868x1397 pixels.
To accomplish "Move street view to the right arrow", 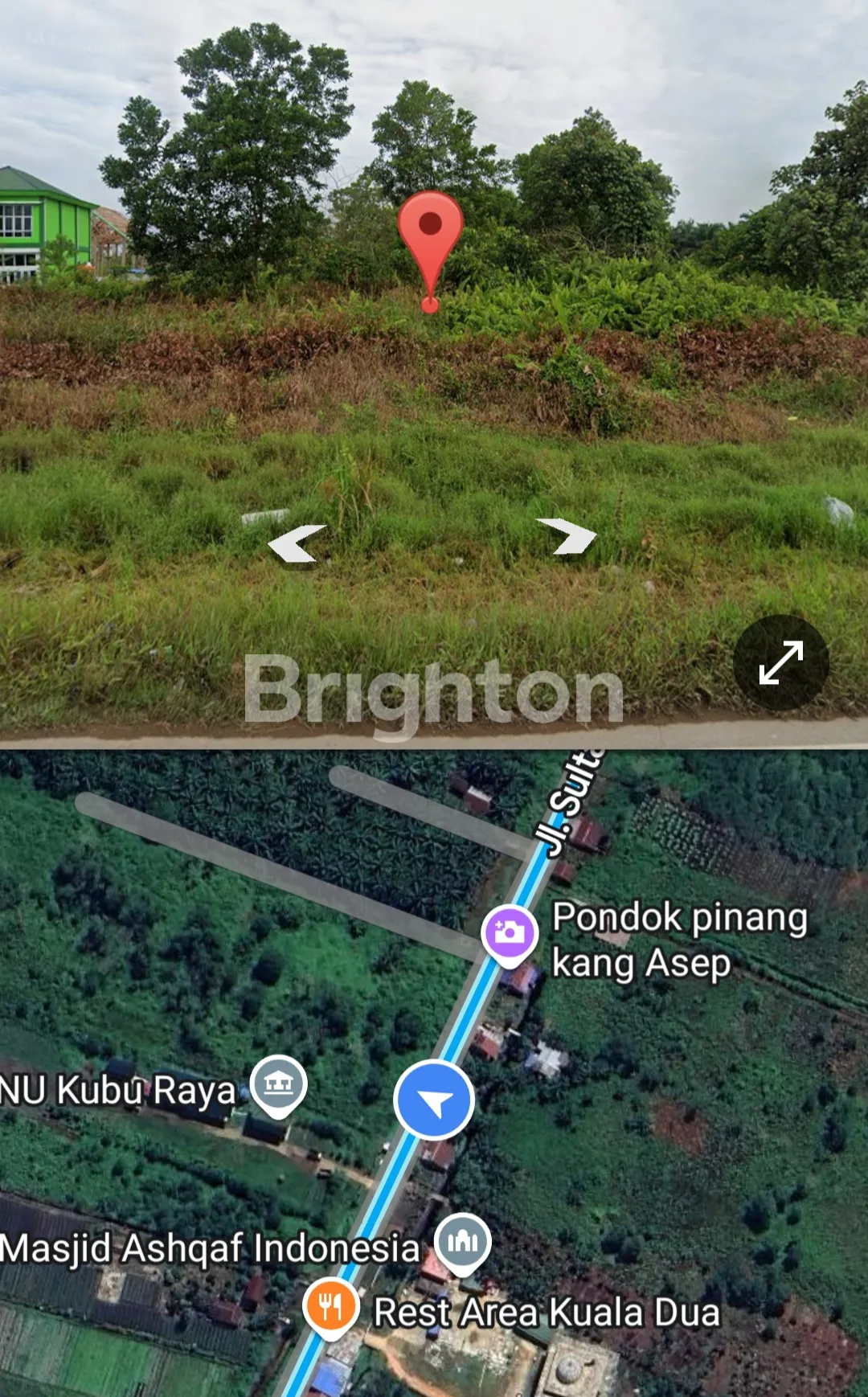I will [568, 536].
